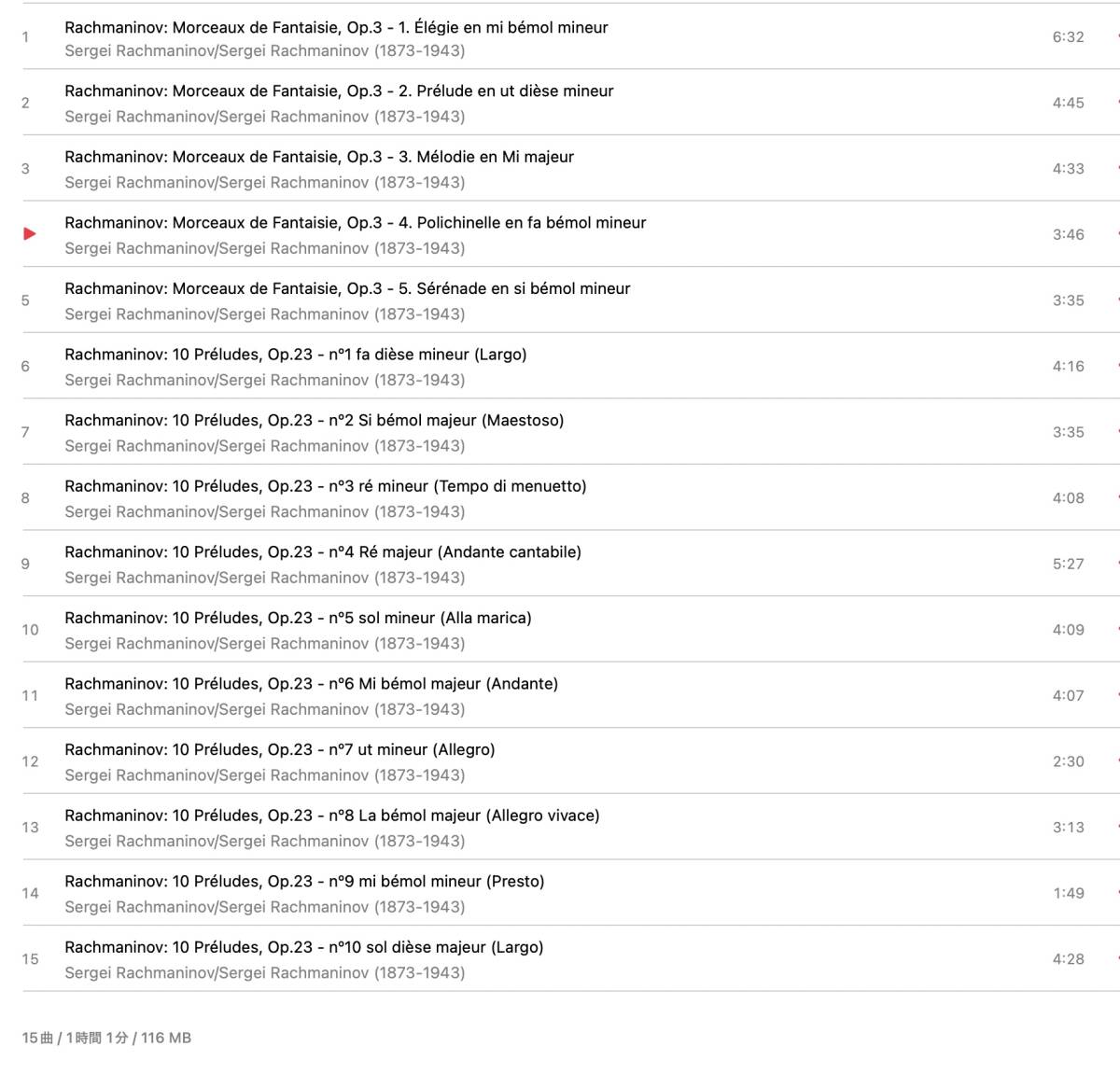Select Prélude n°2 Si bémol majeur (Maestoso)
The height and width of the screenshot is (1088, 1120).
(314, 421)
